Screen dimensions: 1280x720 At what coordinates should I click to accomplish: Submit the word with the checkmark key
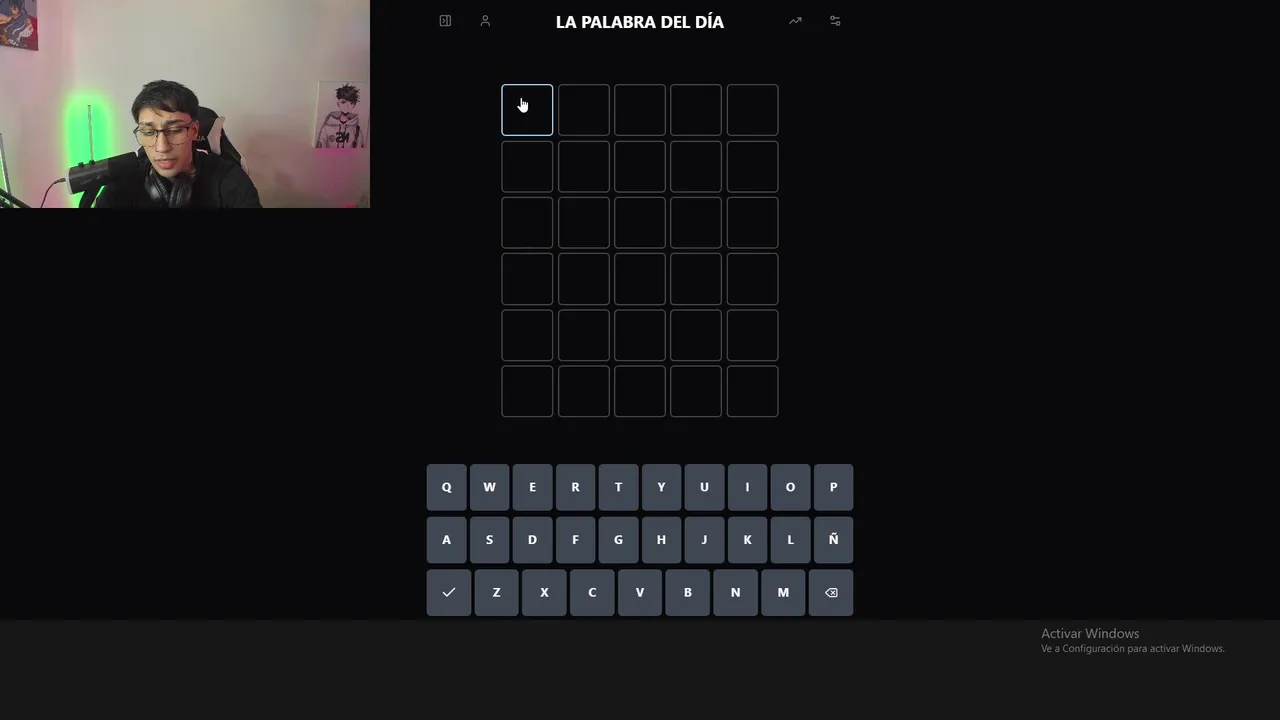449,593
